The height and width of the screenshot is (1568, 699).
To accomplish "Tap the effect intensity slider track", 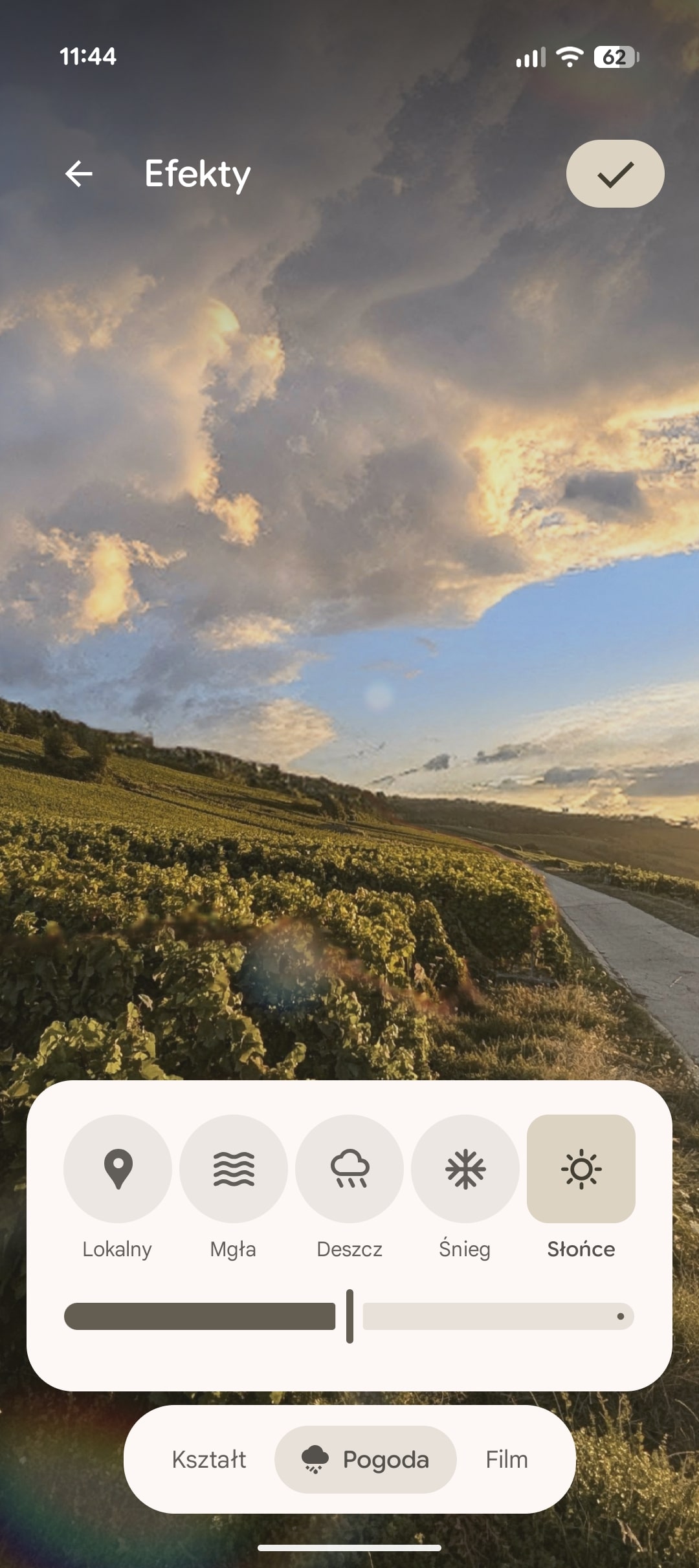I will (x=497, y=1316).
